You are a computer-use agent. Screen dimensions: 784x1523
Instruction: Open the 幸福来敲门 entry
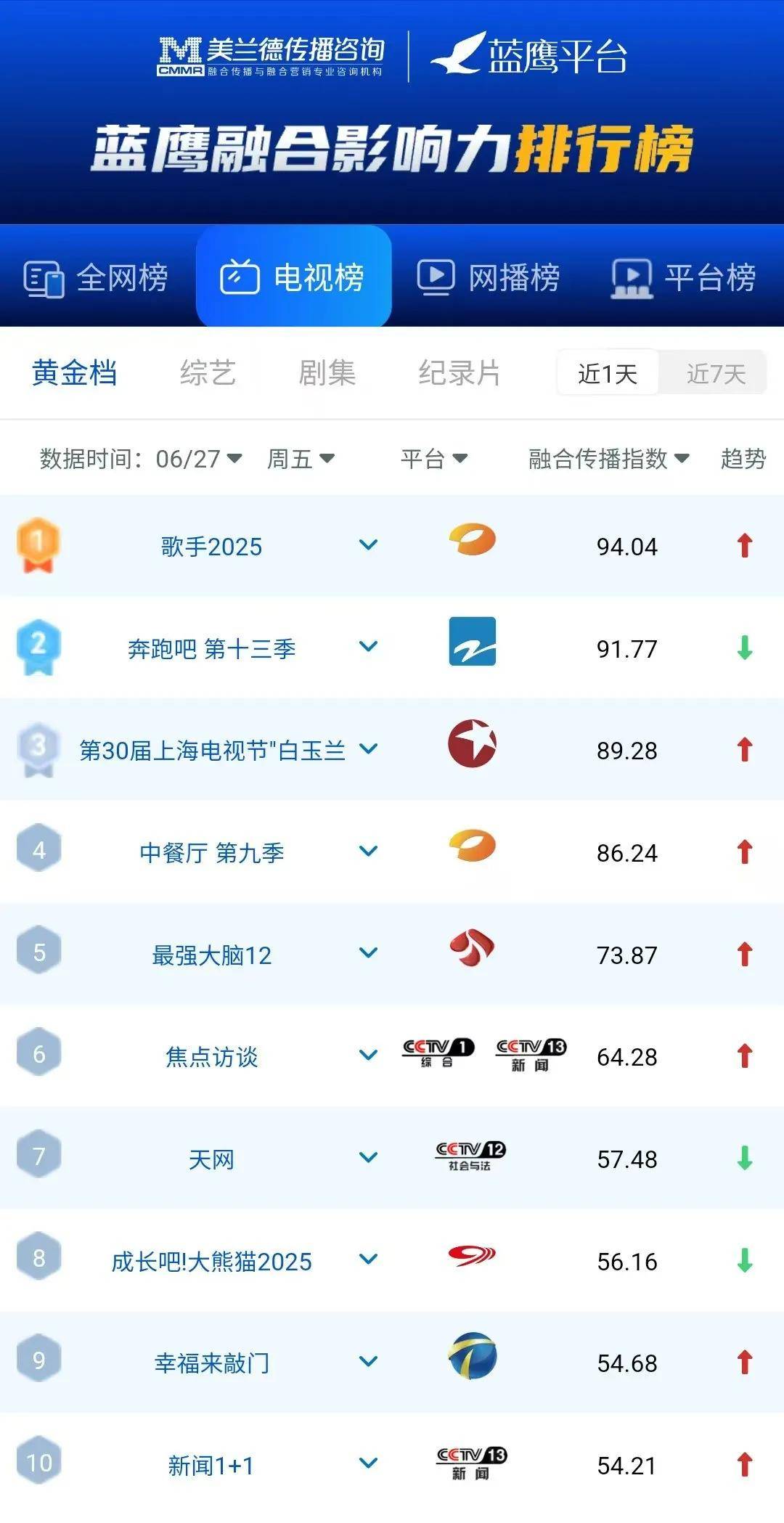211,1363
